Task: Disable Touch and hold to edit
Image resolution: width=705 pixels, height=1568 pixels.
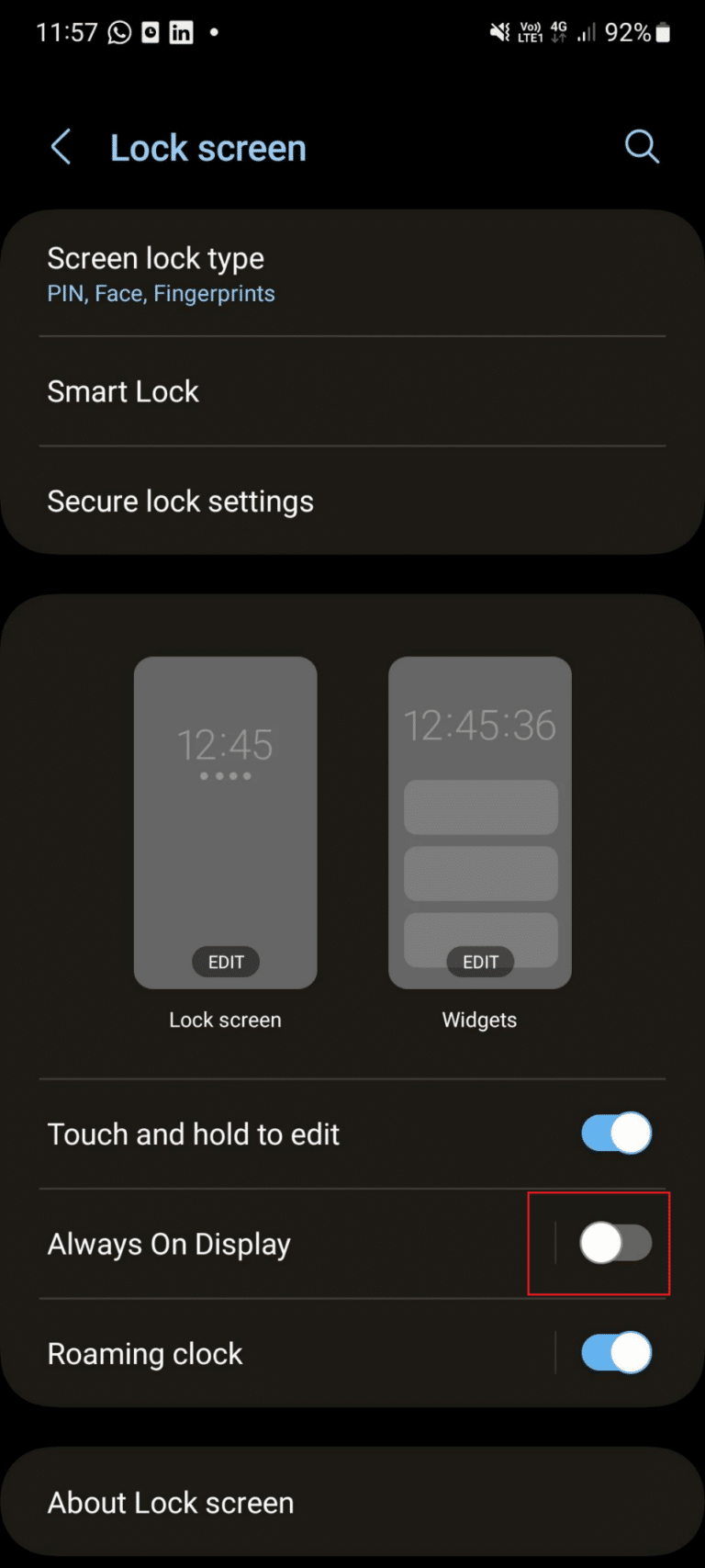Action: tap(616, 1134)
